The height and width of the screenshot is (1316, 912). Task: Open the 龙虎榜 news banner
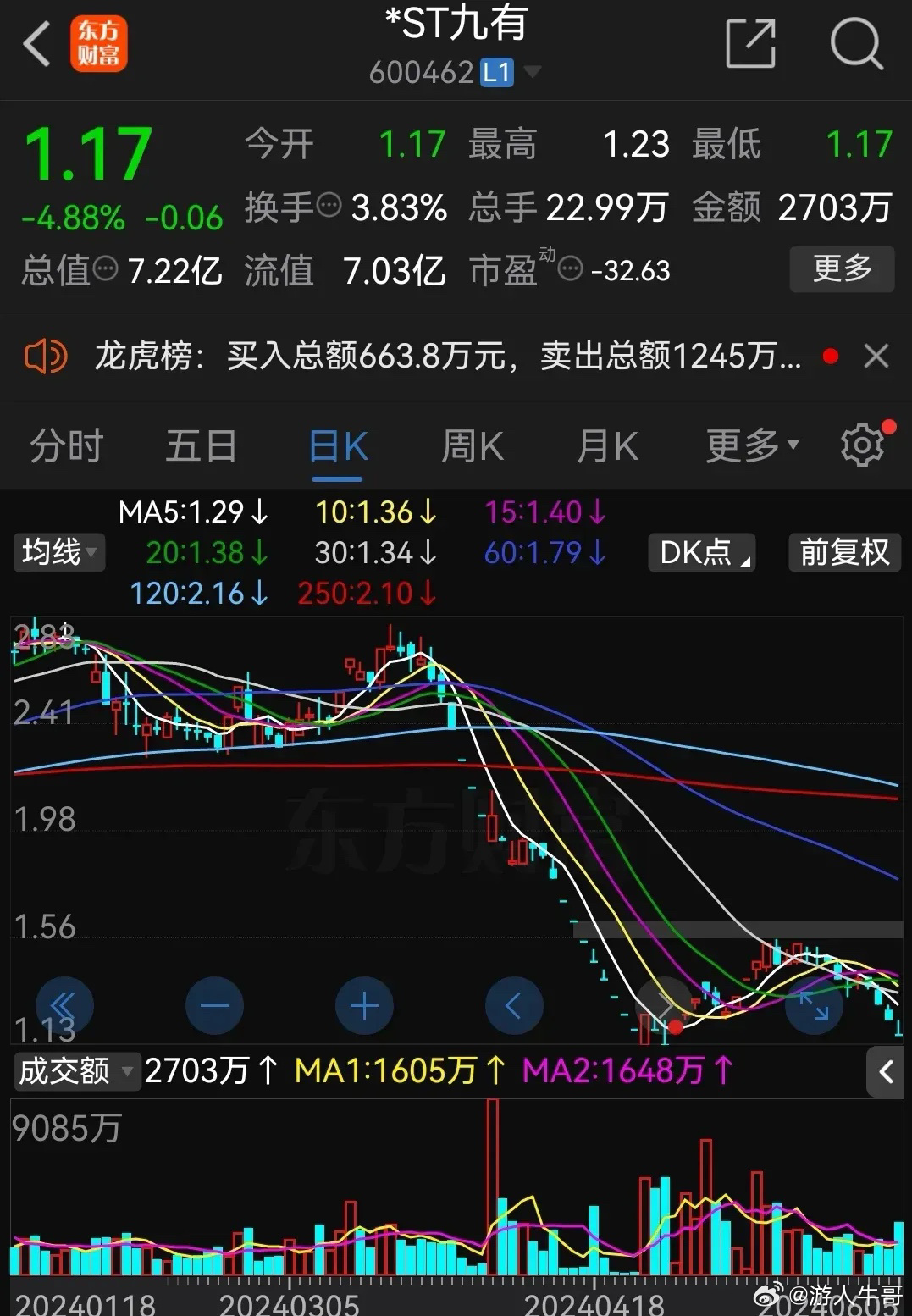[x=447, y=357]
